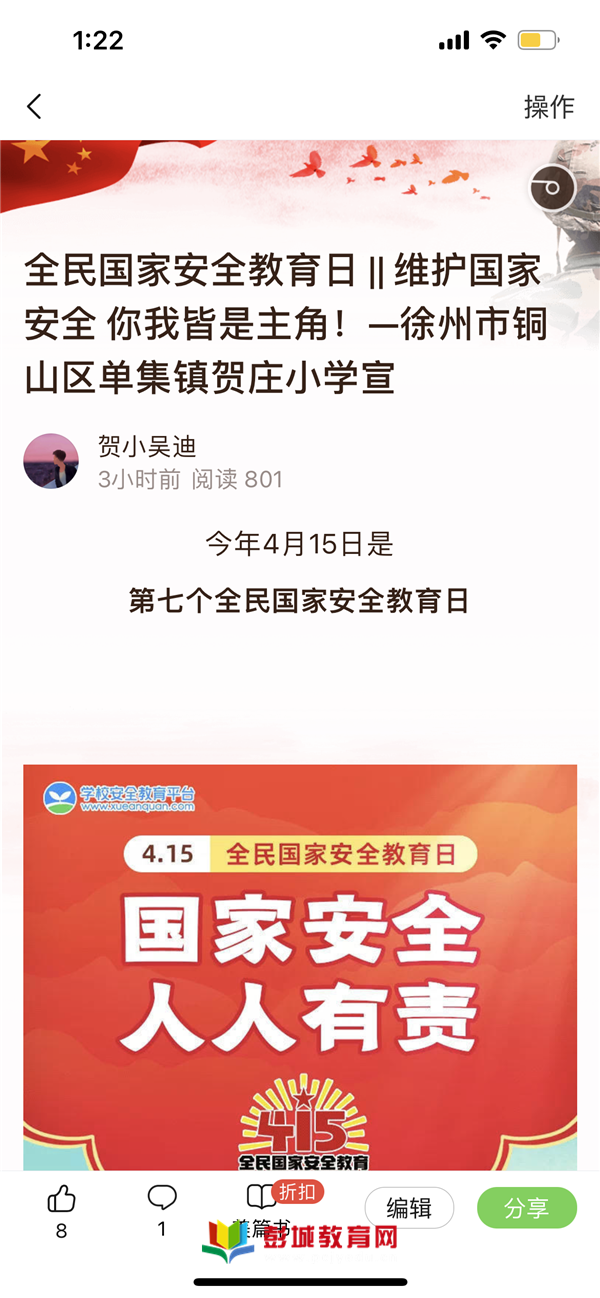The width and height of the screenshot is (600, 1298).
Task: Like this article with thumbs-up
Action: [x=61, y=1198]
